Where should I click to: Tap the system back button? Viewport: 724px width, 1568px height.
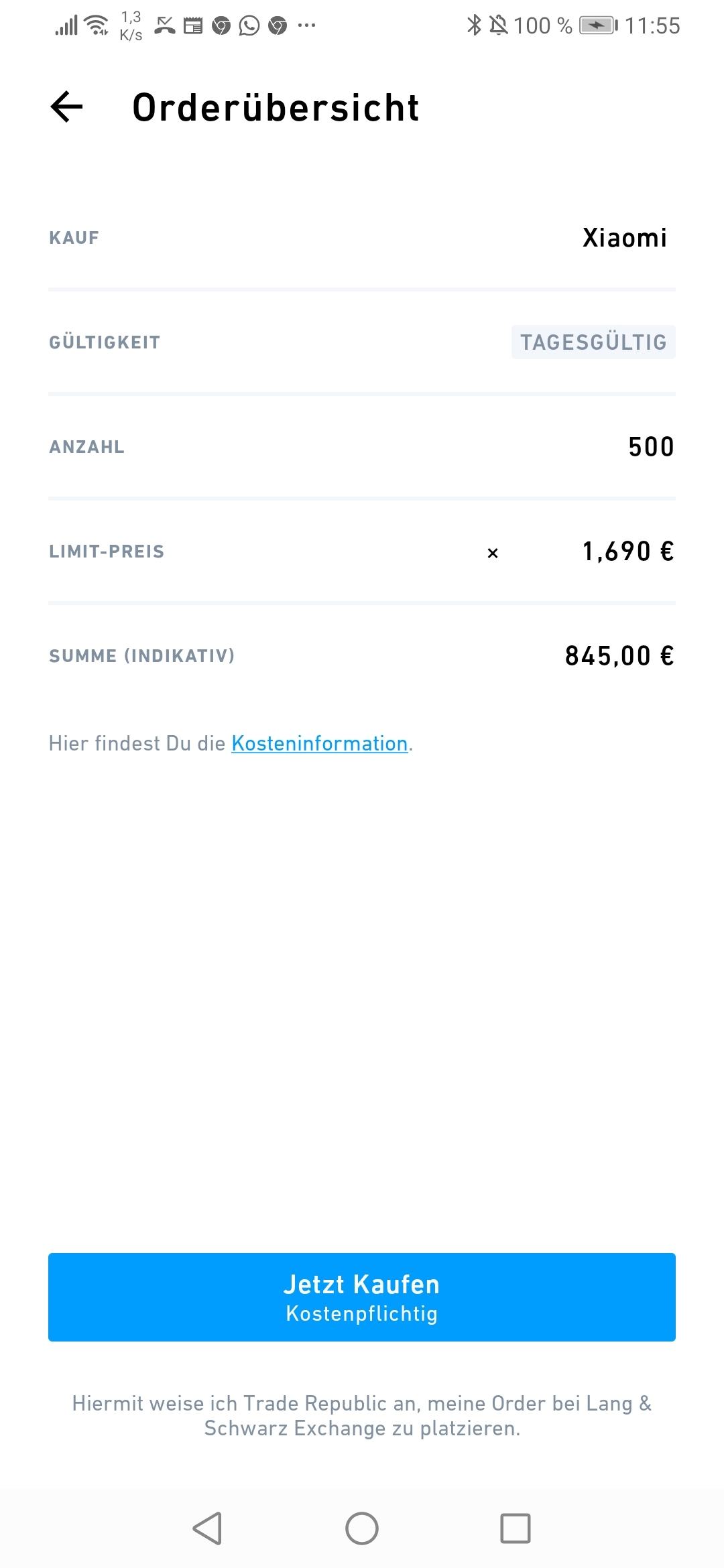tap(207, 1528)
